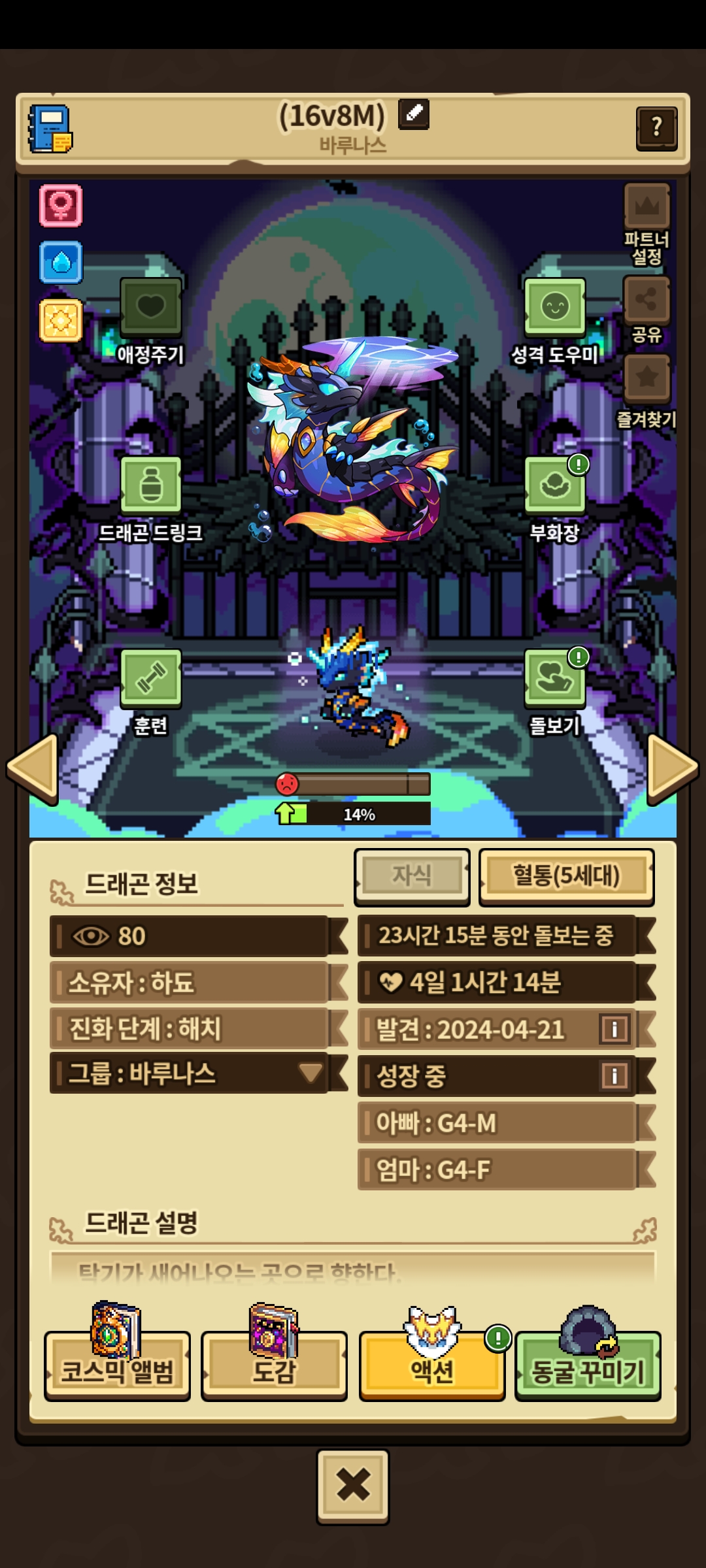Go to previous dragon with left arrow
This screenshot has height=1568, width=706.
[x=33, y=769]
